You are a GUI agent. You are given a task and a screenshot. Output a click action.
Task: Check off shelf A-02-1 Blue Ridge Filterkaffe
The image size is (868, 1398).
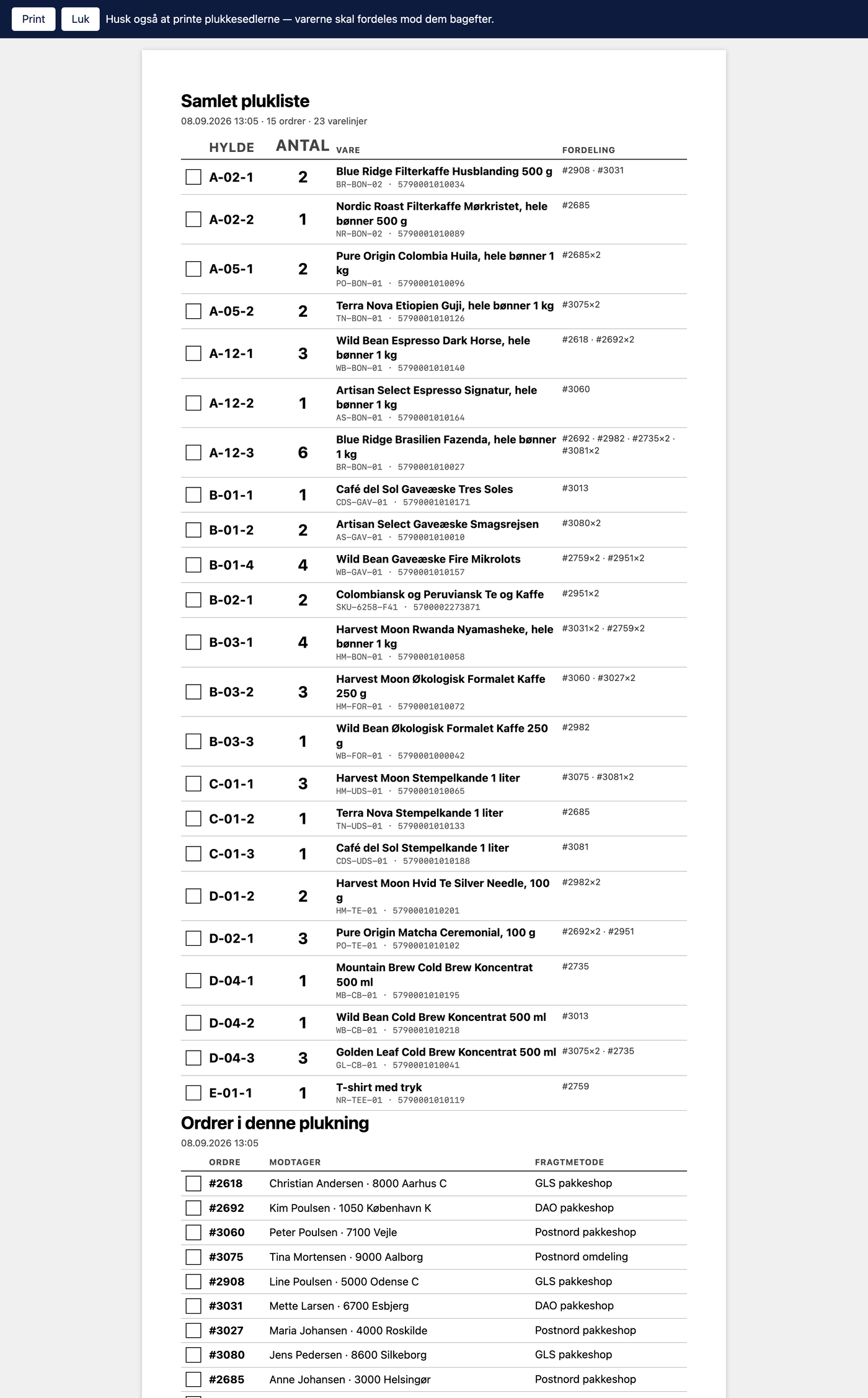point(193,177)
